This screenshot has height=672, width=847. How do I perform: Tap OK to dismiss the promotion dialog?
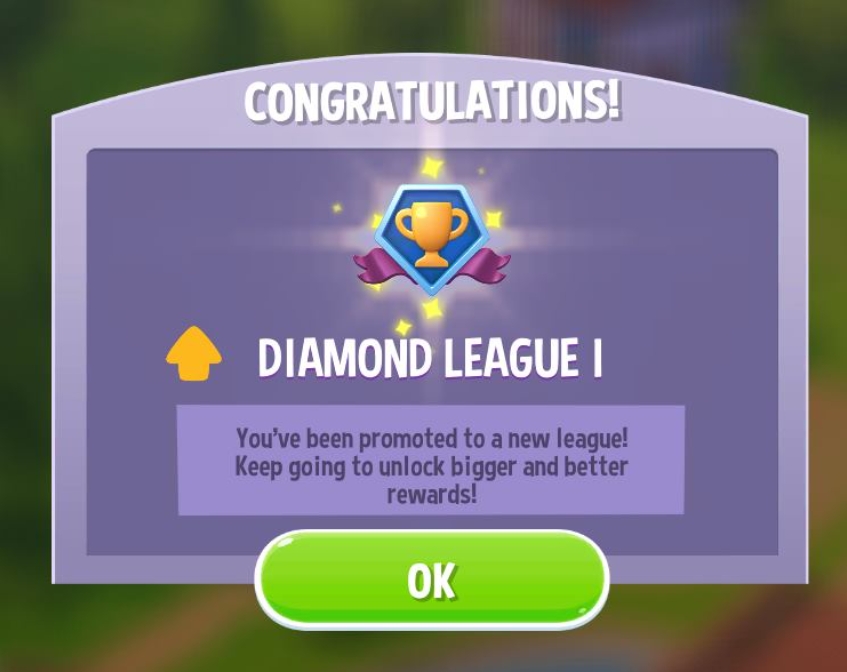click(432, 580)
